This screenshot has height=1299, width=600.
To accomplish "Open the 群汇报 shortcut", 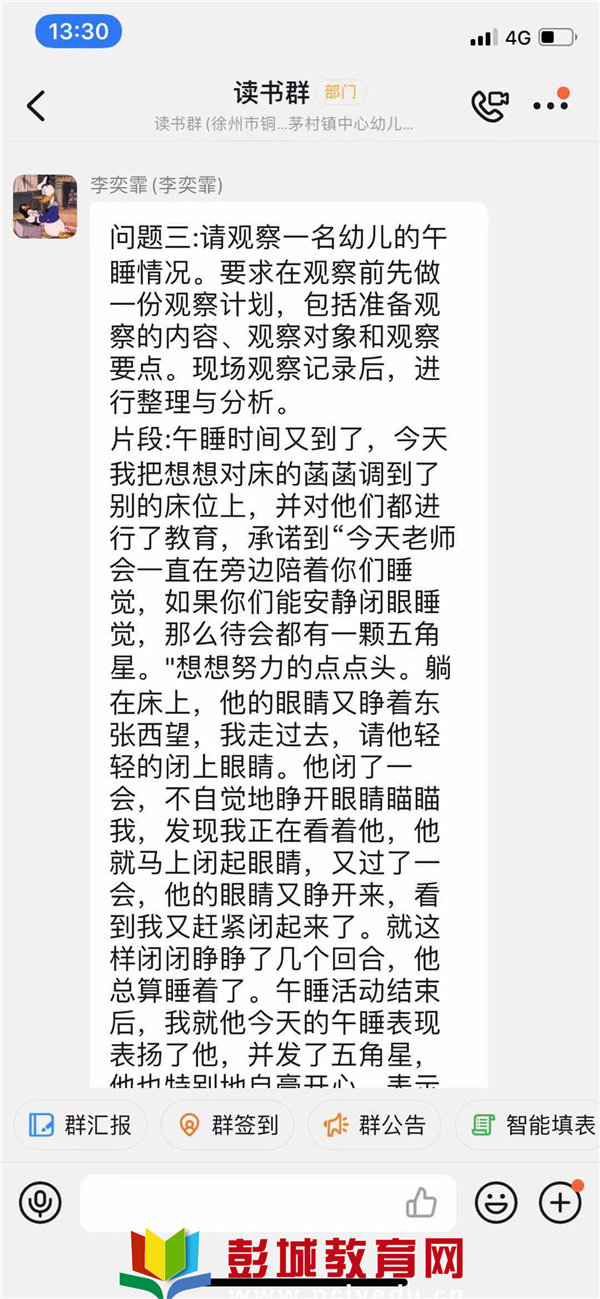I will coord(80,1124).
